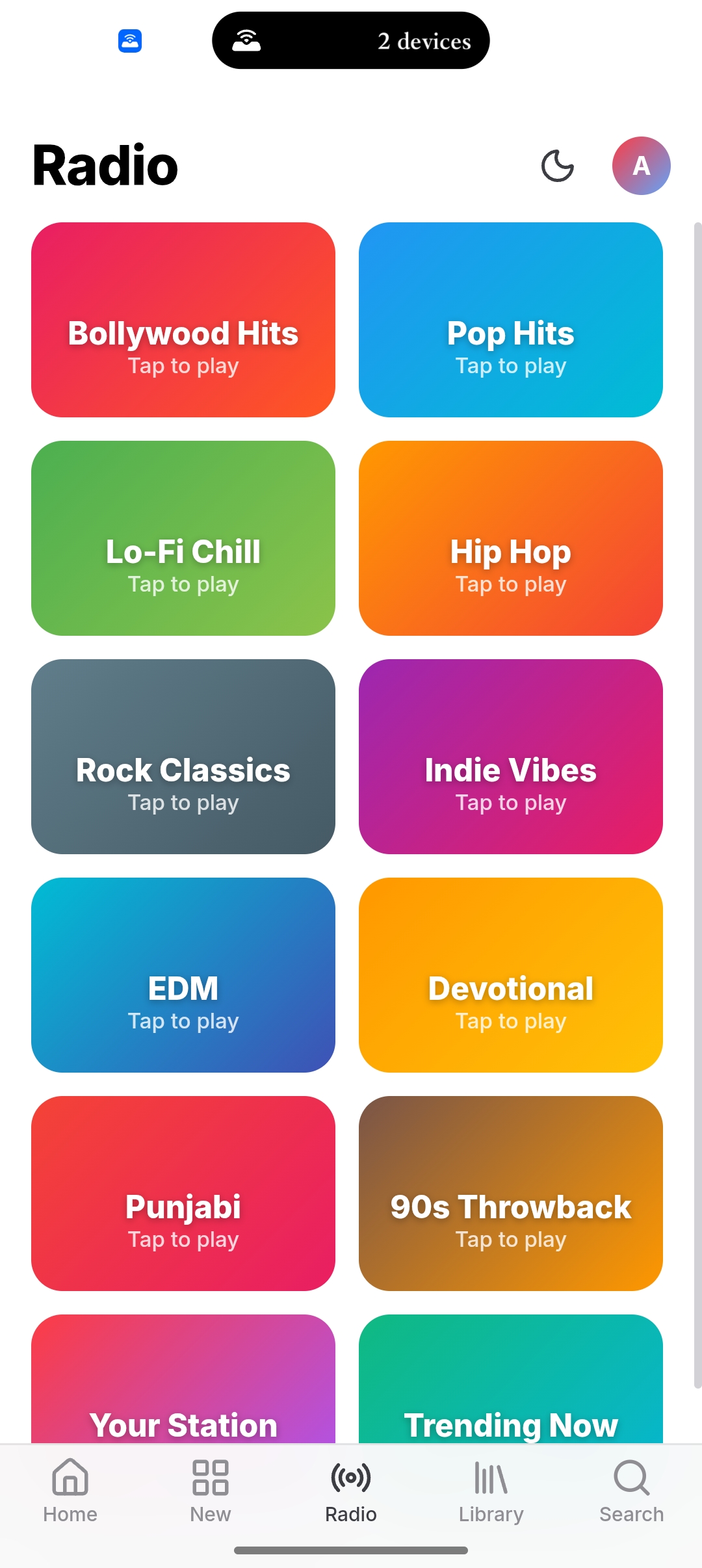This screenshot has height=1568, width=702.
Task: Select the Home navigation icon
Action: [x=70, y=1477]
